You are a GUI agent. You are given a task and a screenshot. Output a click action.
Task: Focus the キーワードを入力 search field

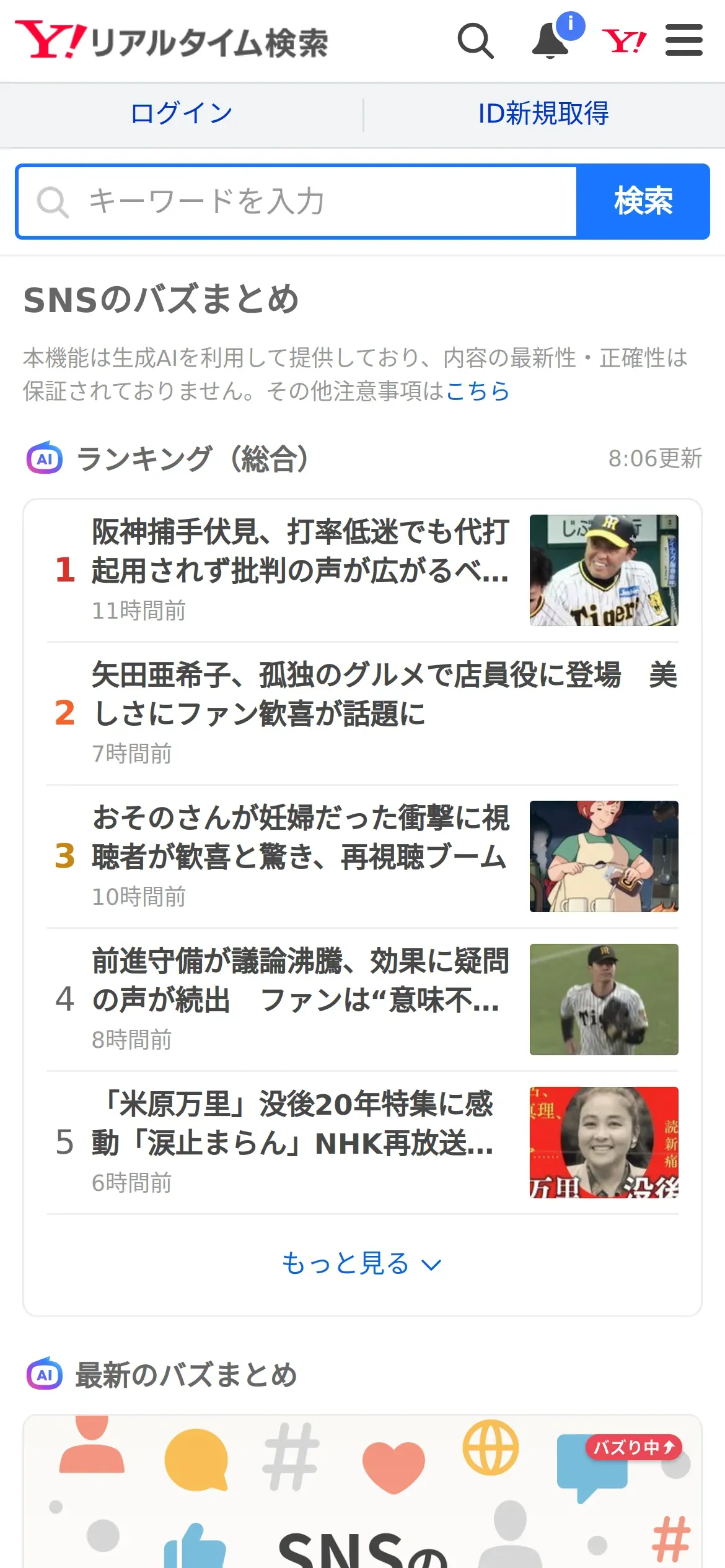click(x=297, y=202)
